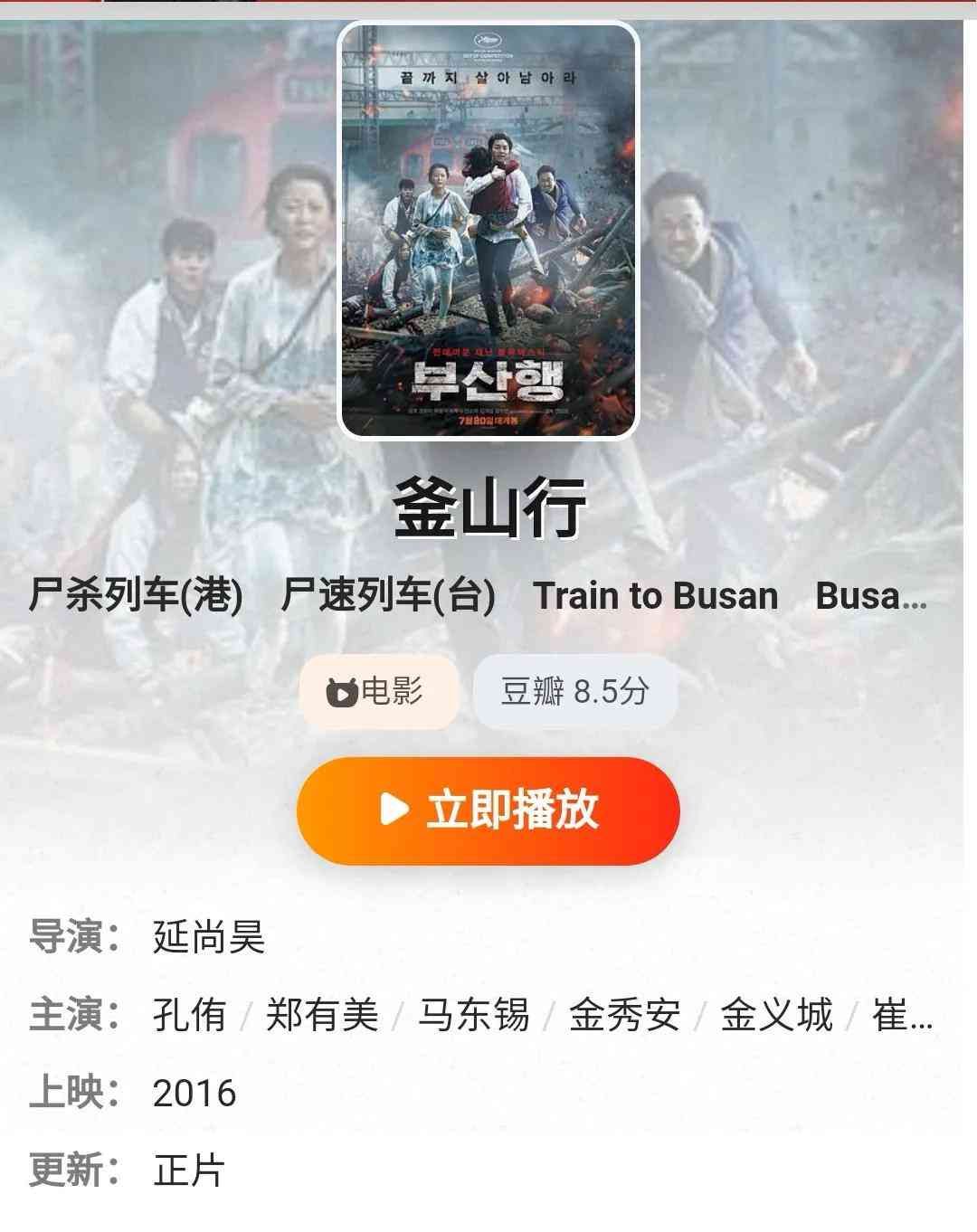Select the 电影 category chip
Image resolution: width=977 pixels, height=1232 pixels.
pos(379,692)
